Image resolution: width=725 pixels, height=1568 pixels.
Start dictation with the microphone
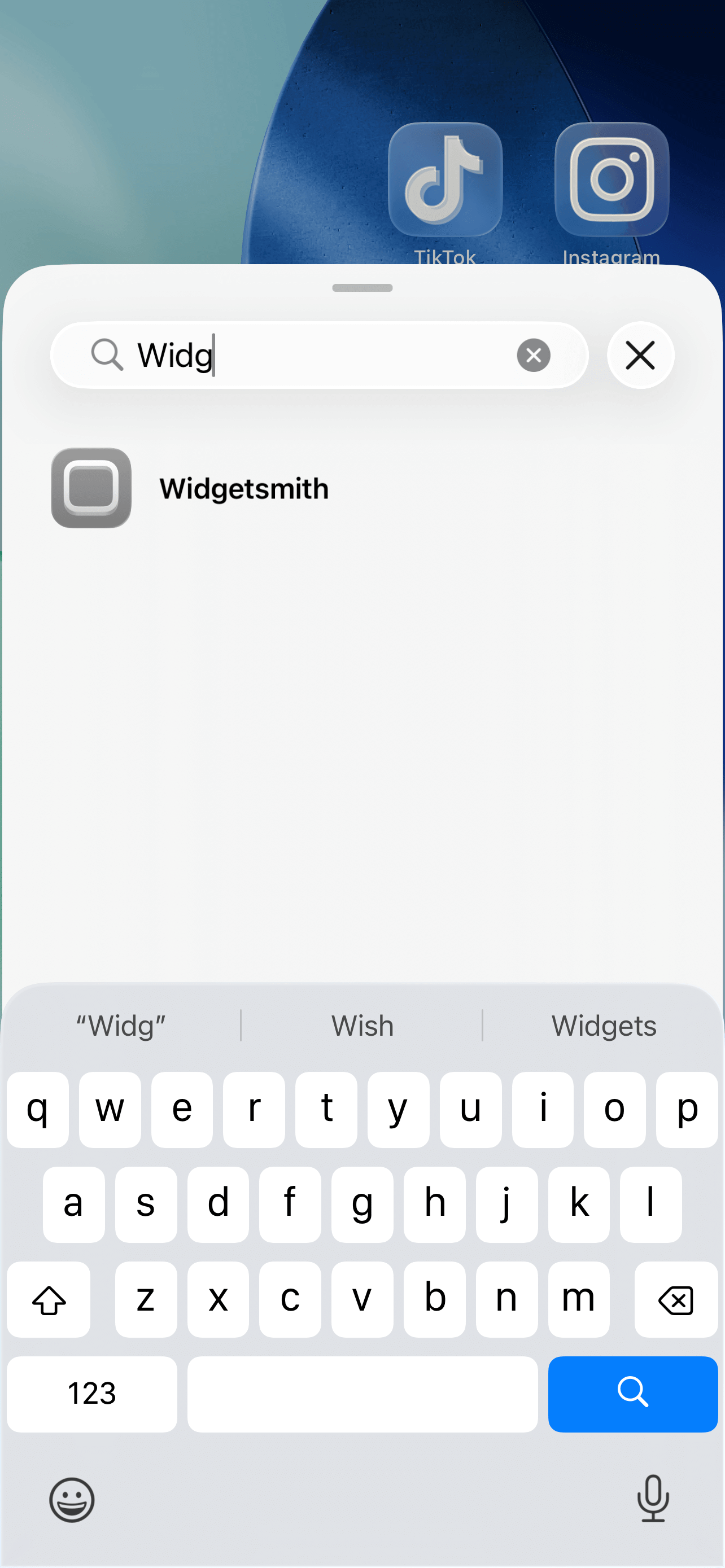coord(653,1499)
